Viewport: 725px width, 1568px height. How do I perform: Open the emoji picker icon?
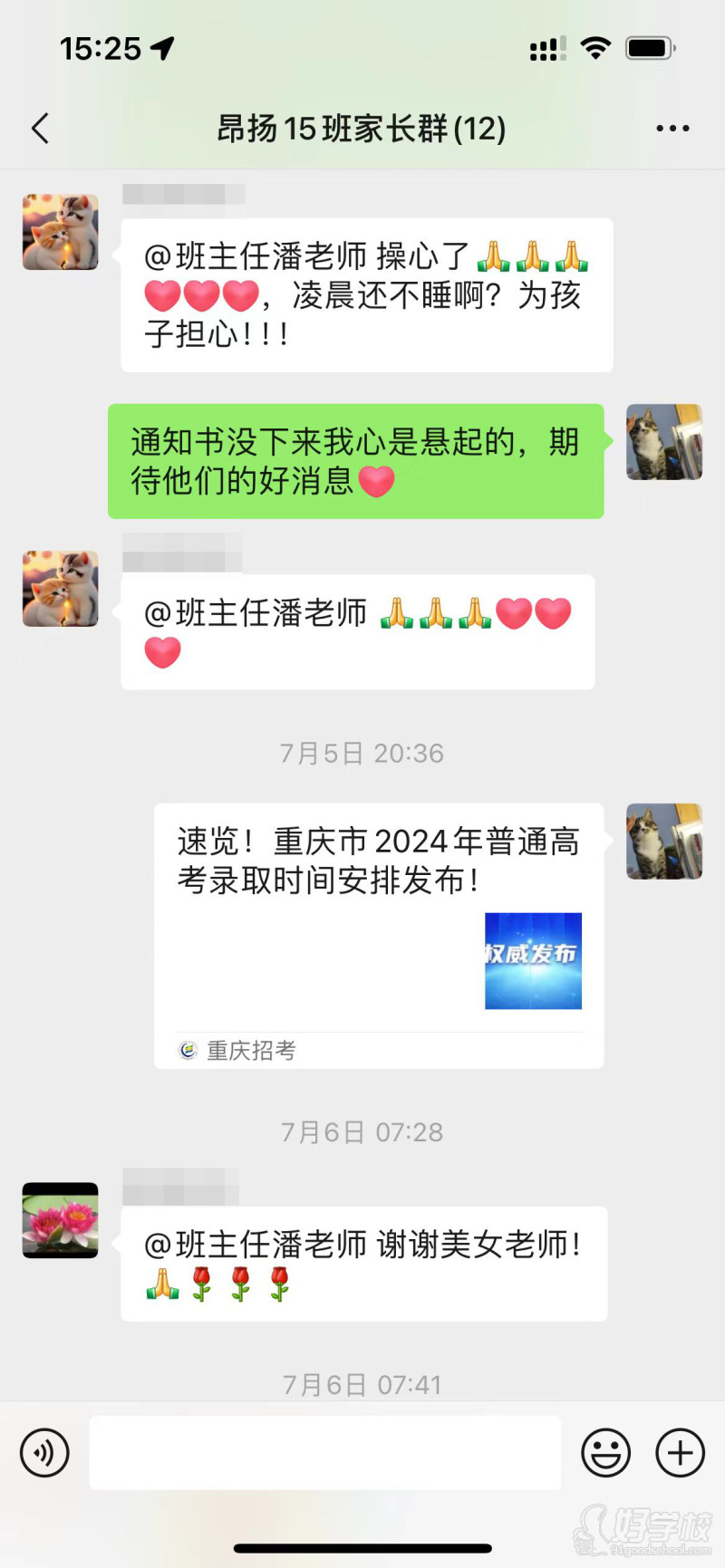[605, 1453]
